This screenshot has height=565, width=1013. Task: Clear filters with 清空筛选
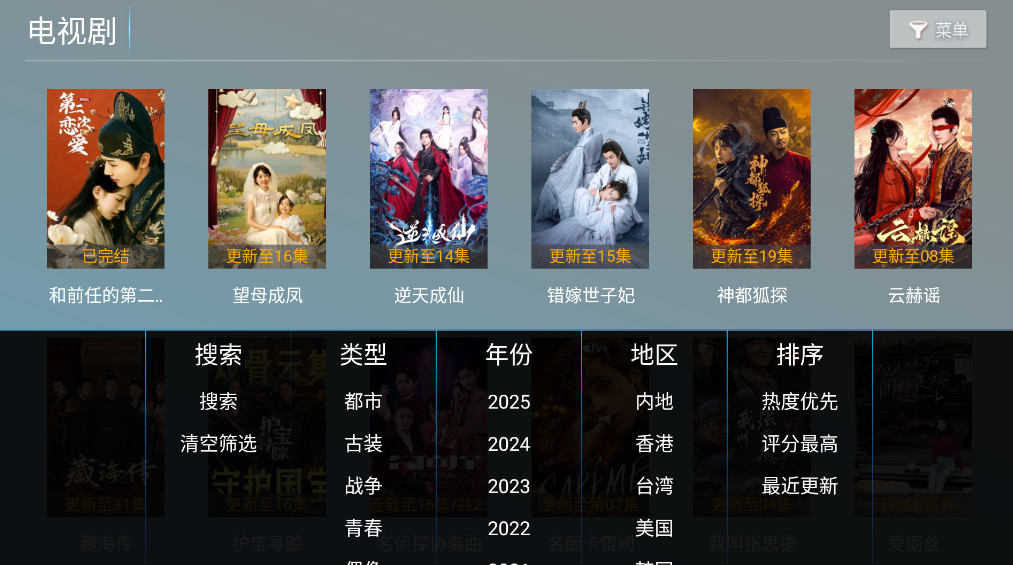tap(218, 444)
